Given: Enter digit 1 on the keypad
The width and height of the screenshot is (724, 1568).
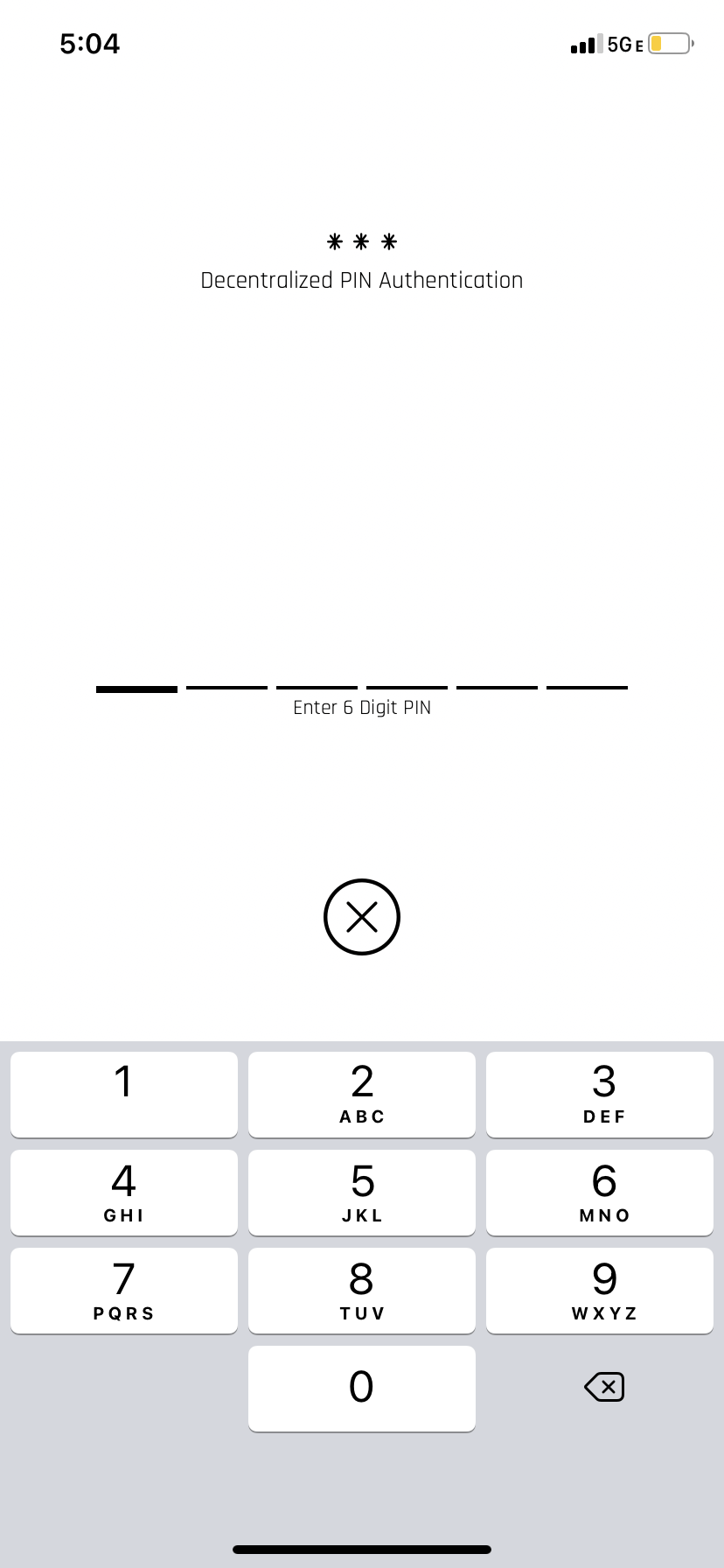Looking at the screenshot, I should coord(124,1094).
